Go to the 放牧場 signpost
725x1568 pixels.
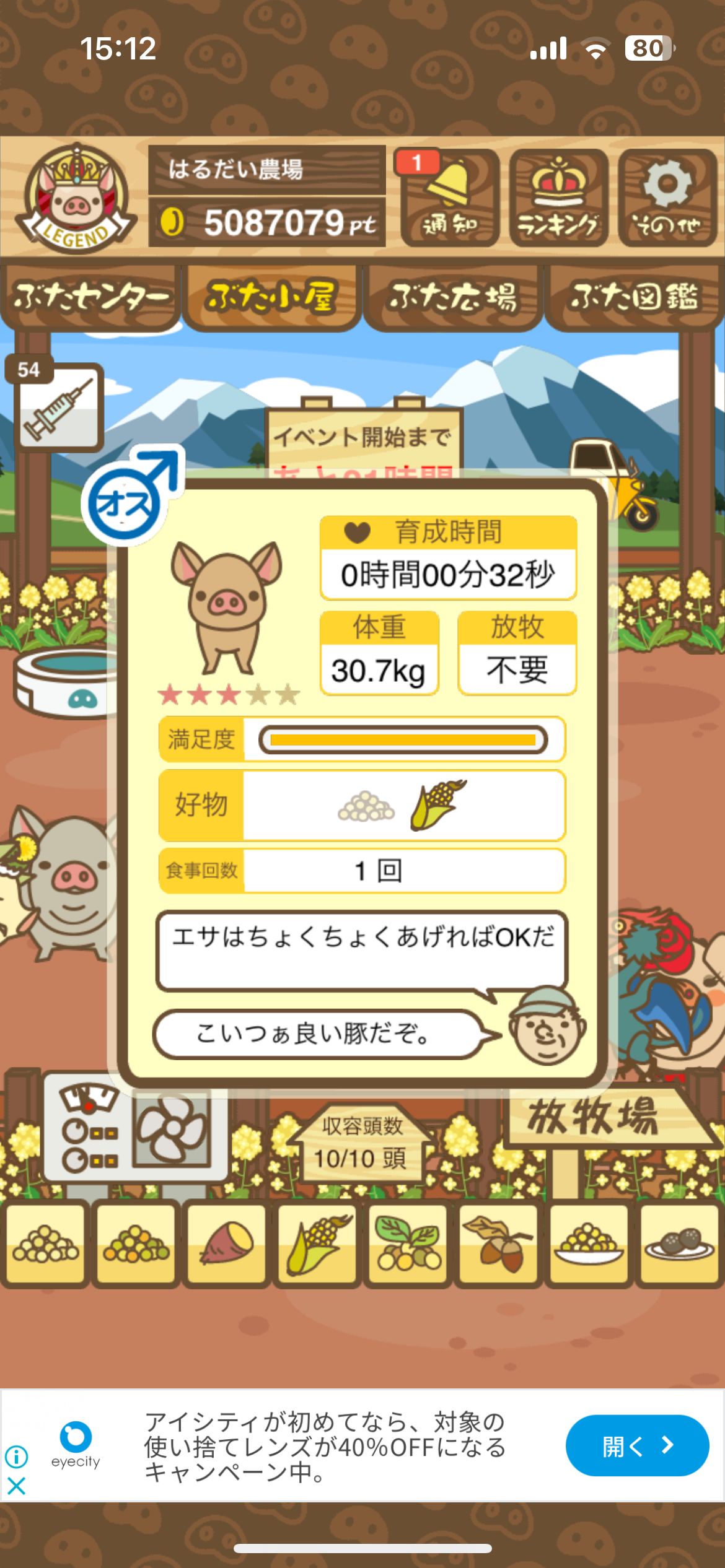[595, 1118]
